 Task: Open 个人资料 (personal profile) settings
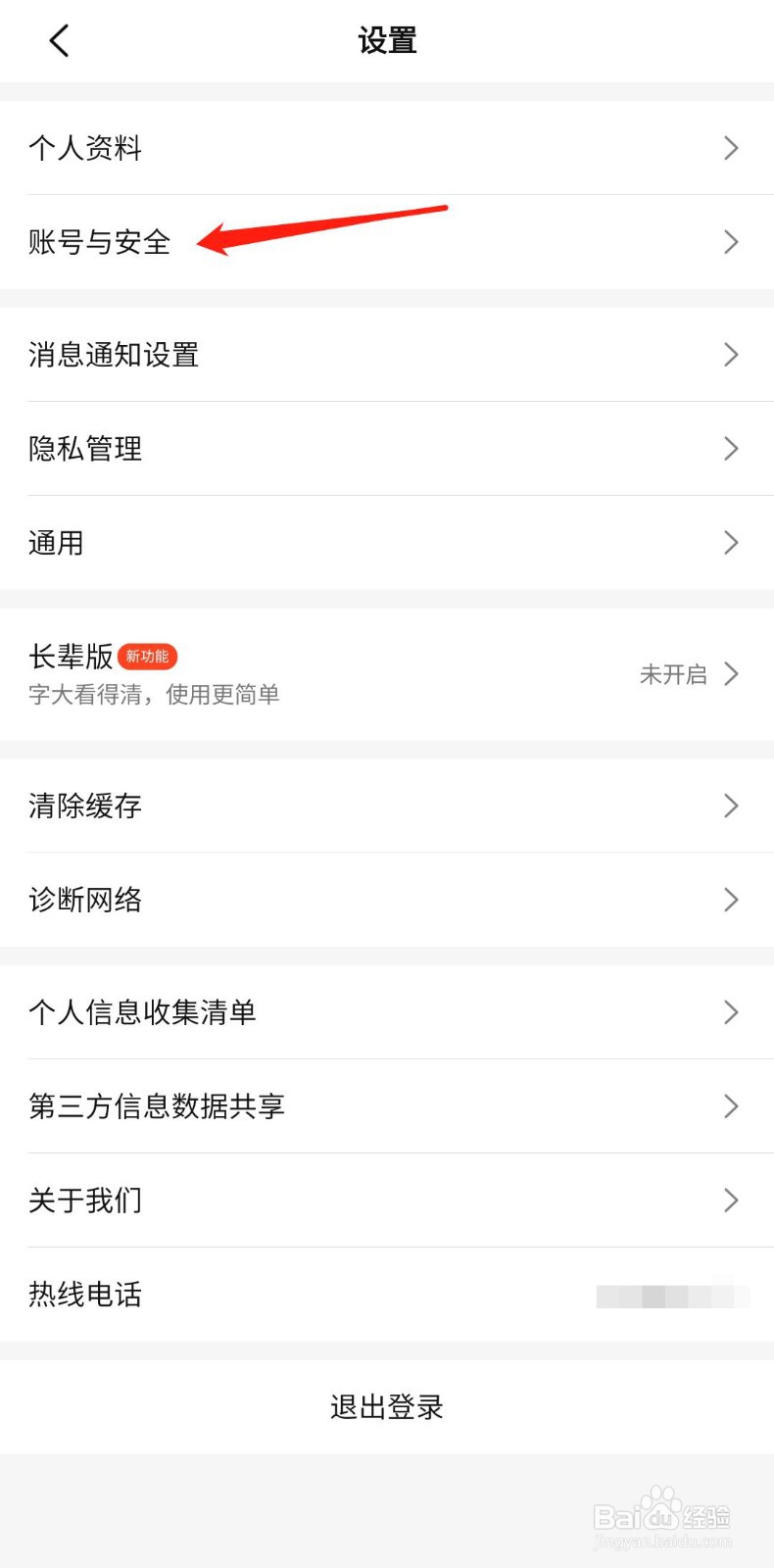click(x=85, y=148)
